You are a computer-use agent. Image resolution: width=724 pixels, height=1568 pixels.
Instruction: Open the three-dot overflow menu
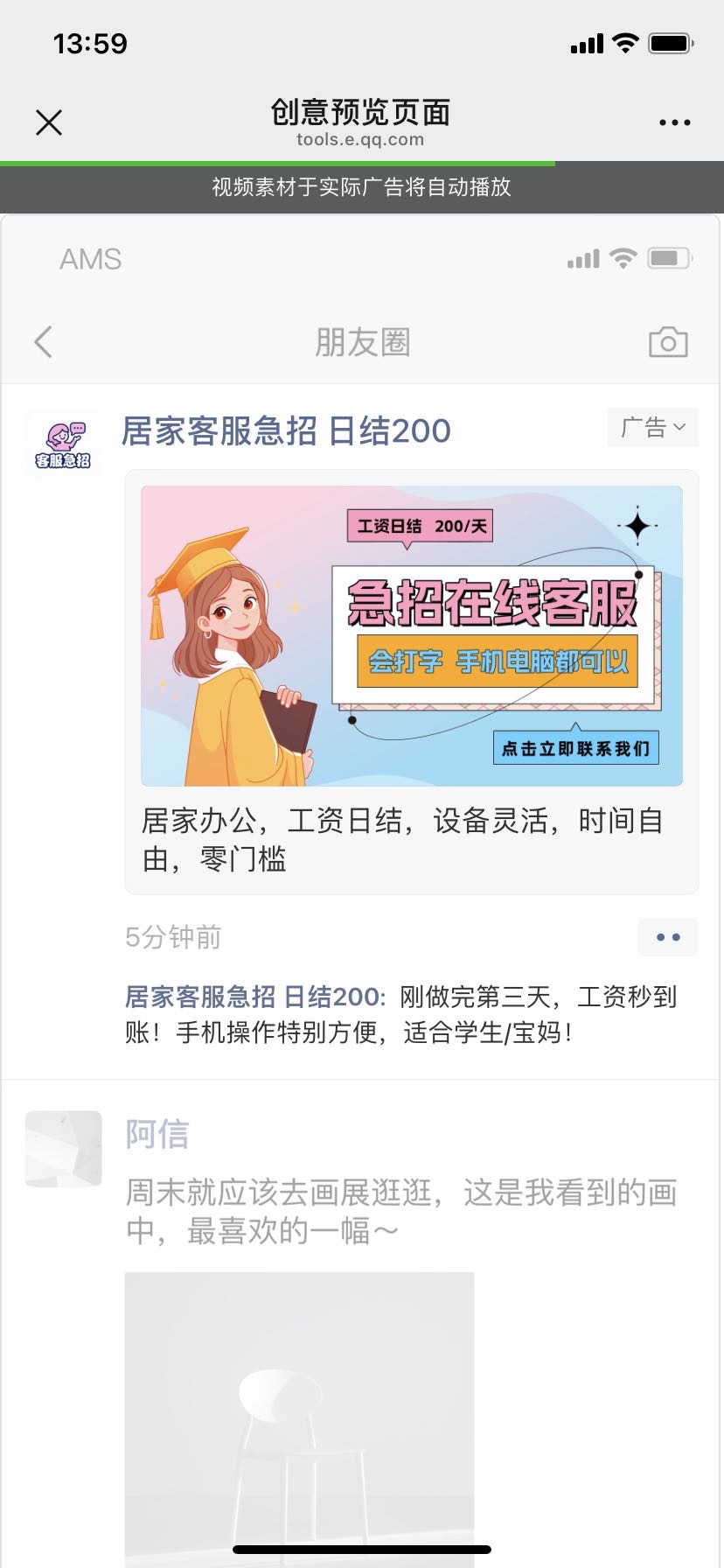click(x=674, y=122)
